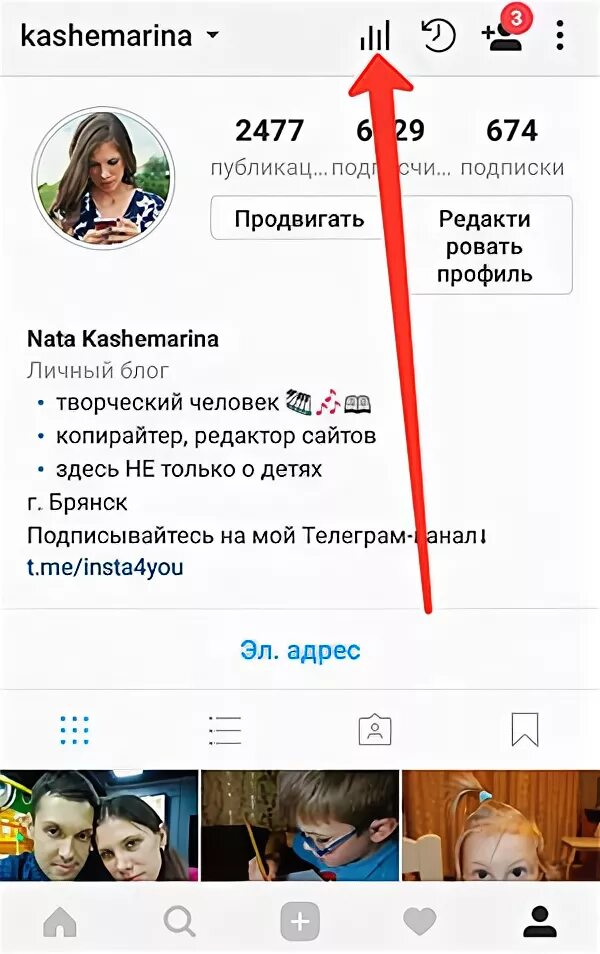Switch to the list view tab
This screenshot has width=600, height=954.
coord(225,730)
